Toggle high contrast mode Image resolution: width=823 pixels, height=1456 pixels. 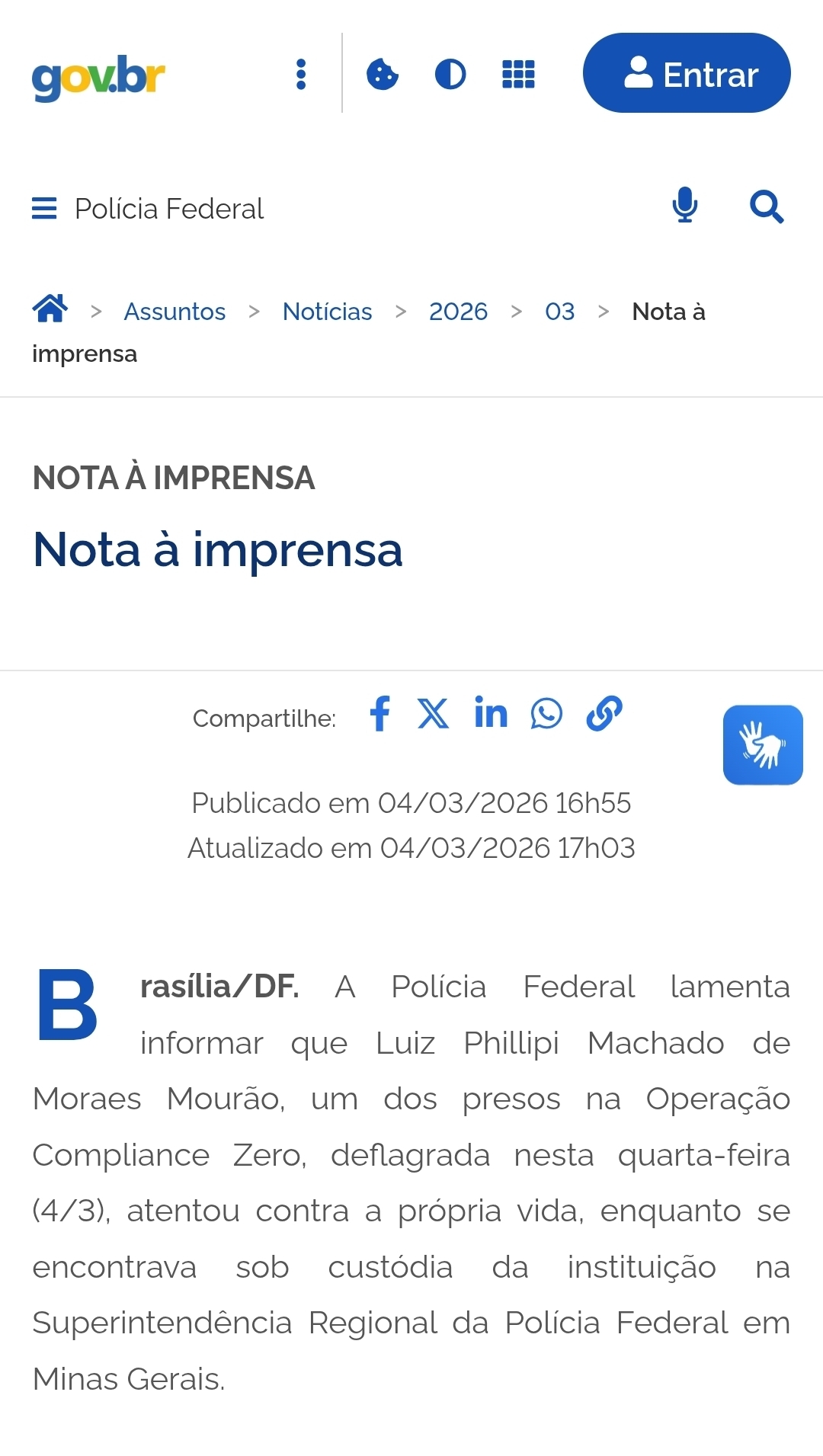450,75
